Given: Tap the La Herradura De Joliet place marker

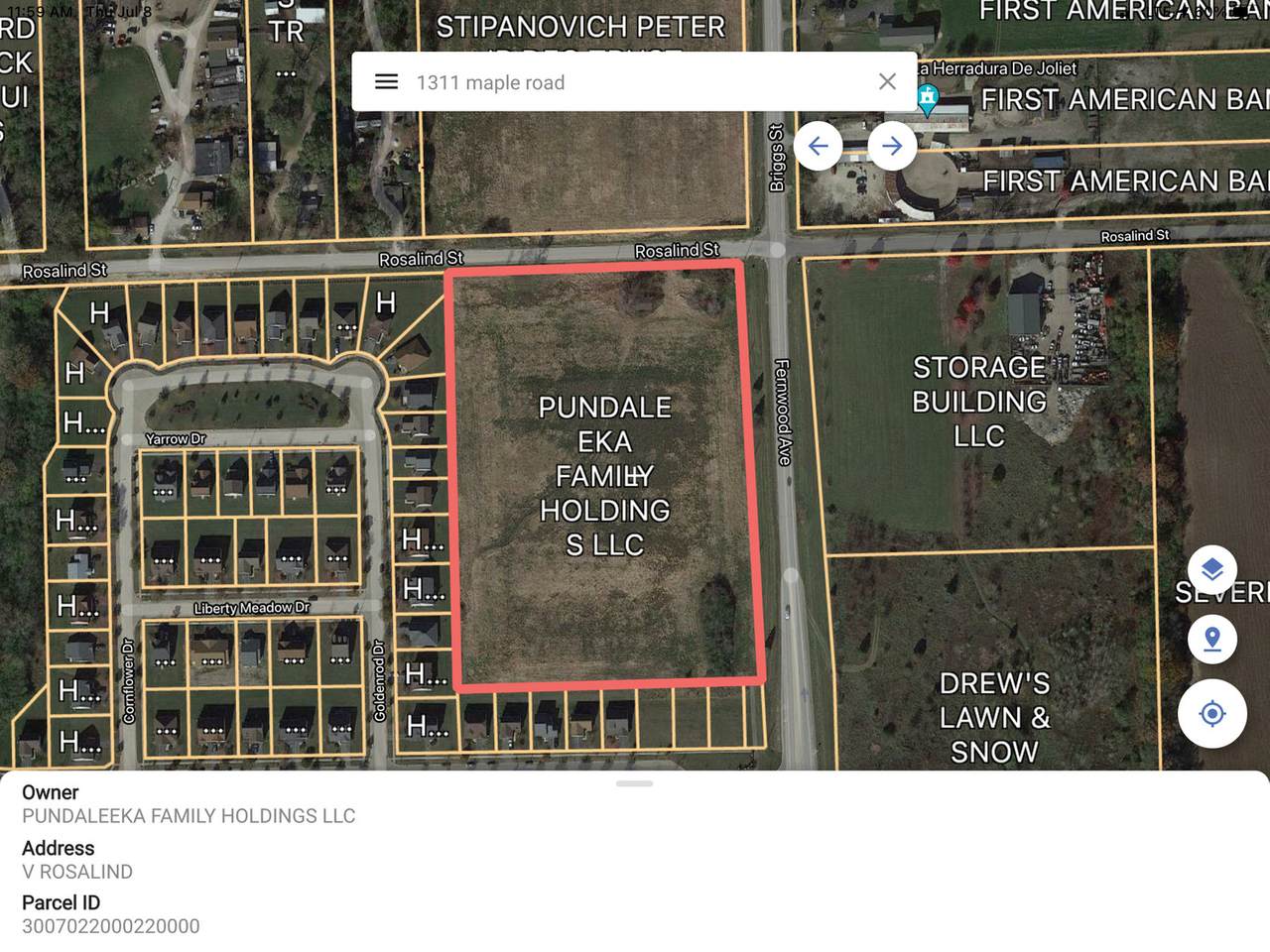Looking at the screenshot, I should pyautogui.click(x=928, y=99).
